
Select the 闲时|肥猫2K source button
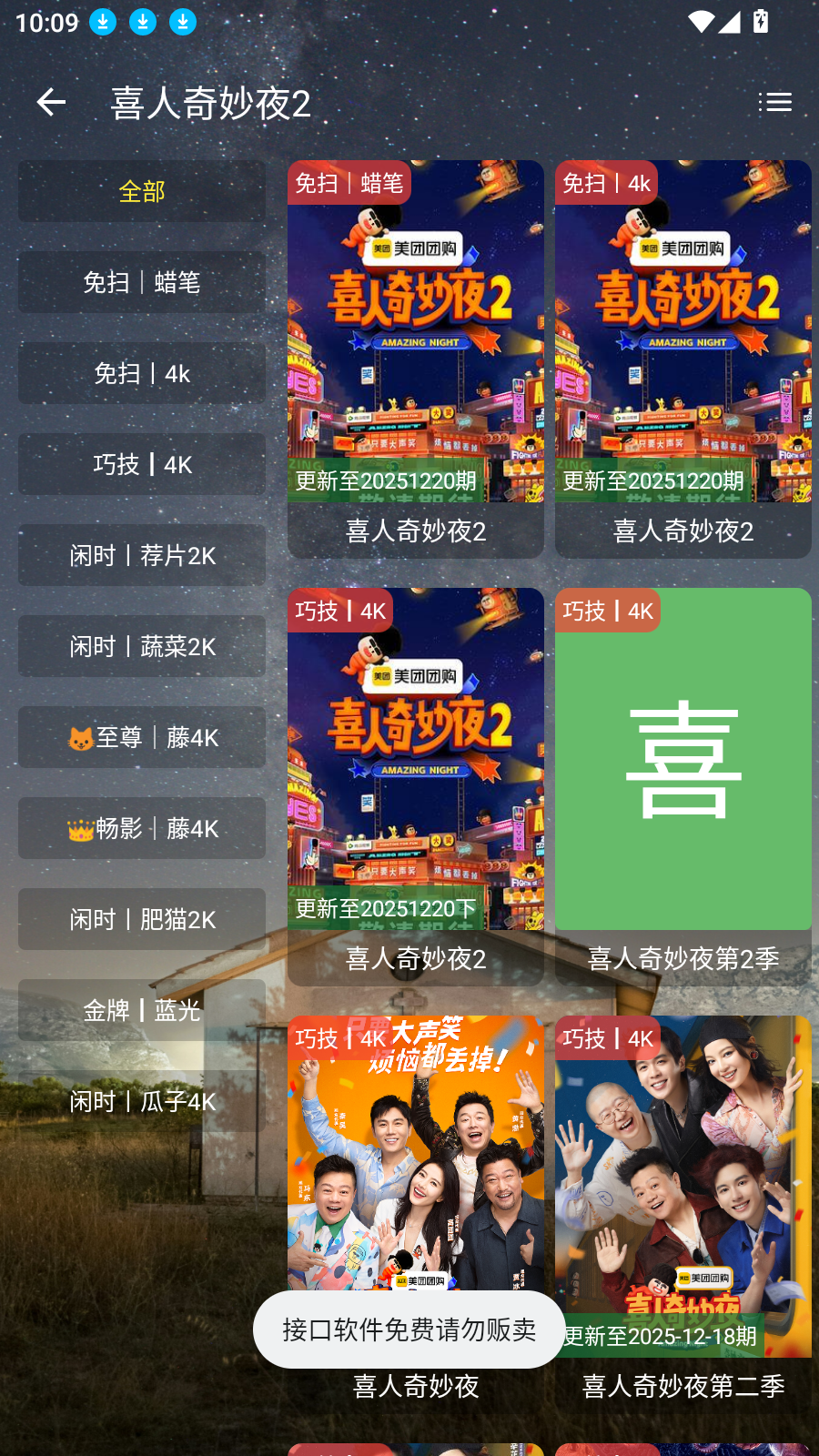(141, 919)
